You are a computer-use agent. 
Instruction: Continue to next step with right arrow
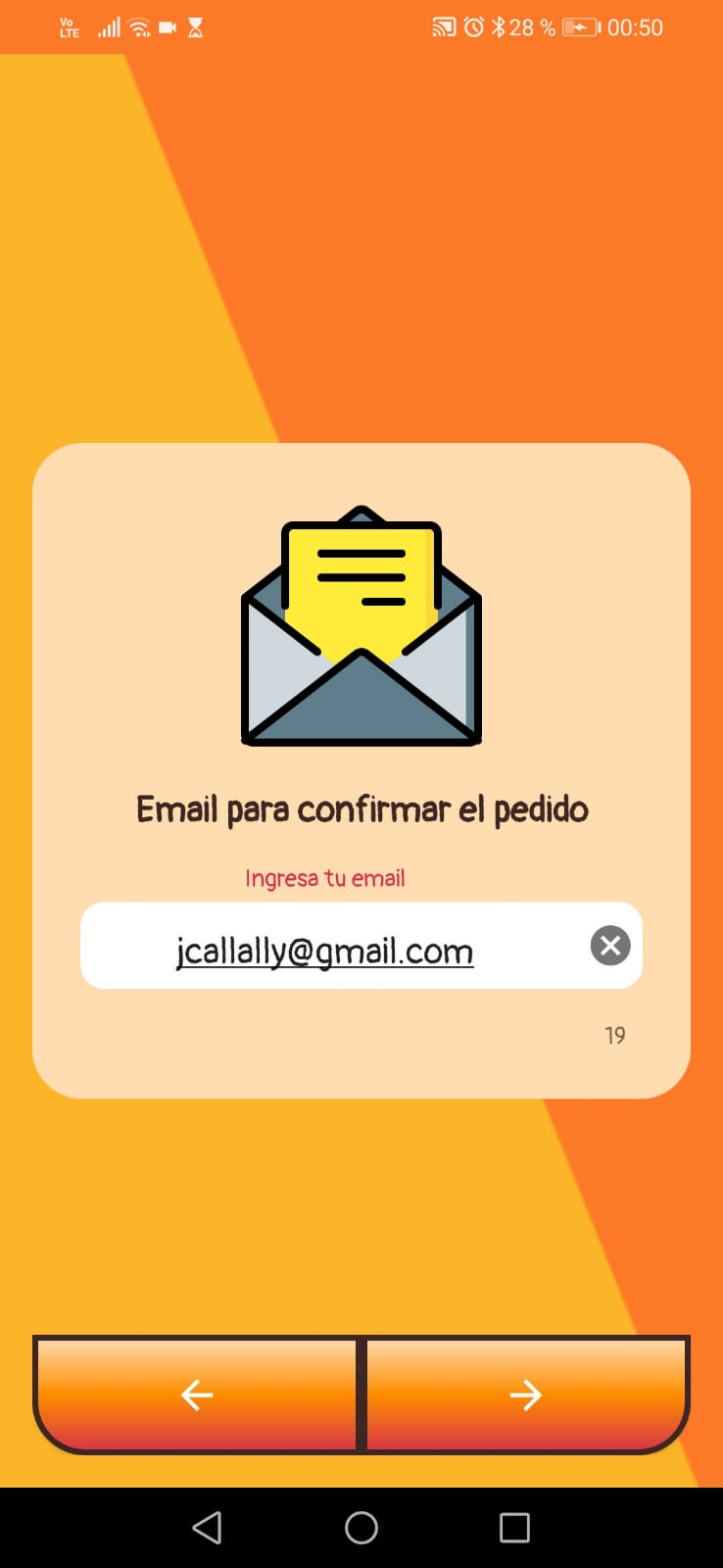coord(526,1395)
